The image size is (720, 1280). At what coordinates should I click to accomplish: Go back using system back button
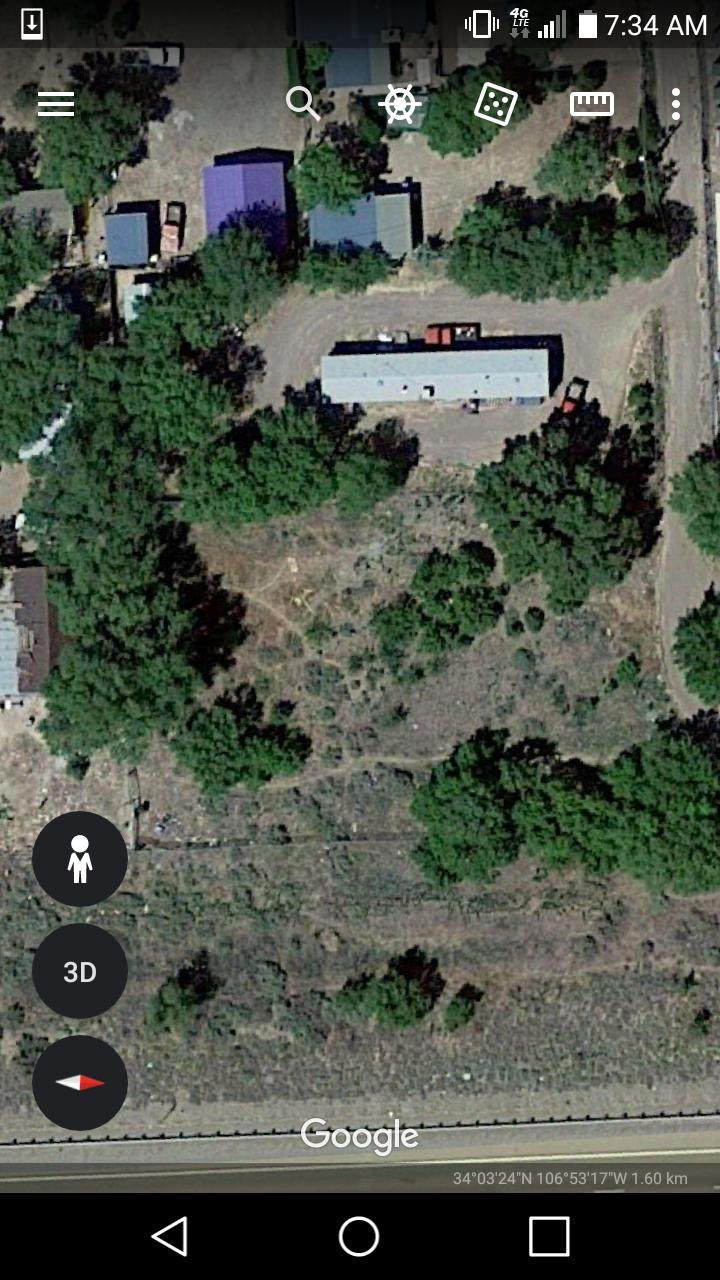pyautogui.click(x=170, y=1236)
